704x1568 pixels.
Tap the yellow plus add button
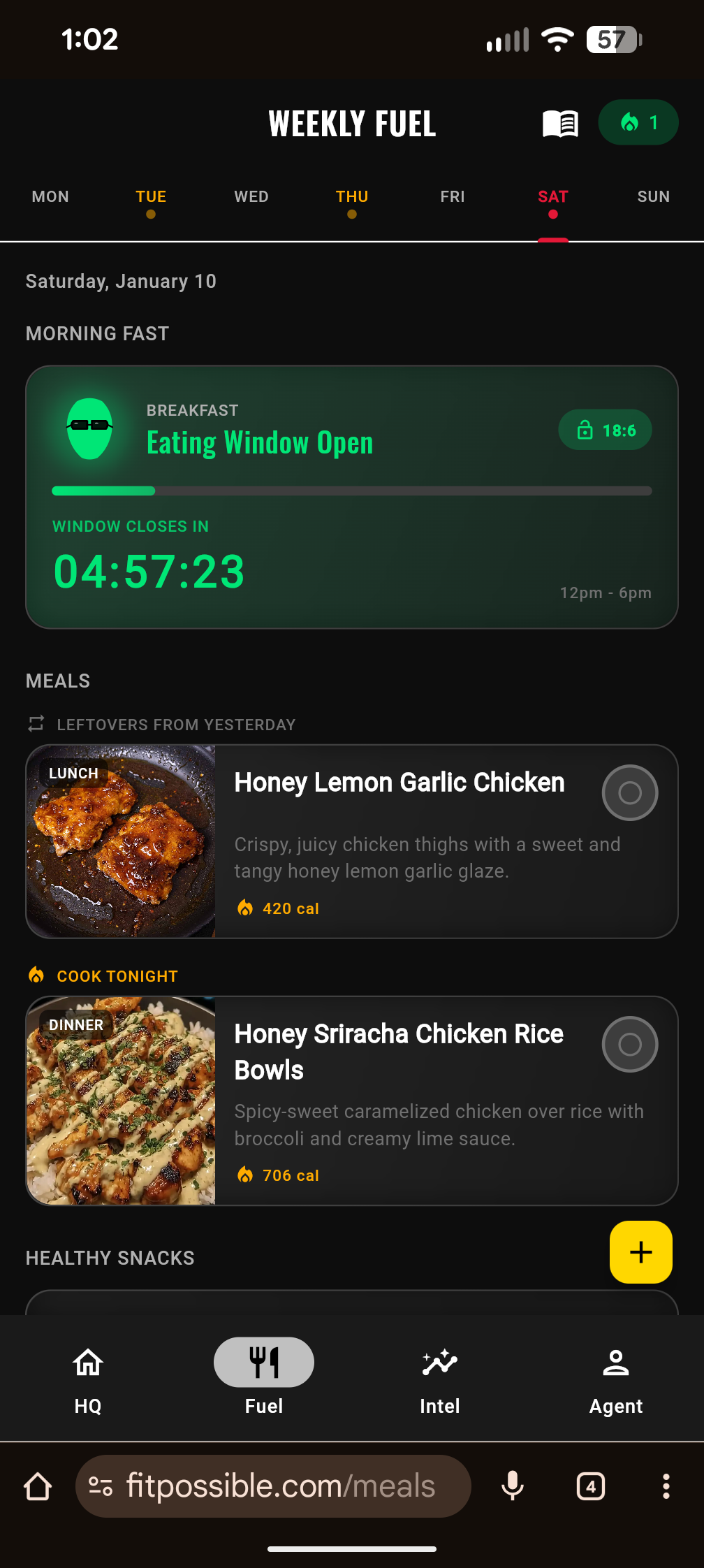[x=640, y=1252]
